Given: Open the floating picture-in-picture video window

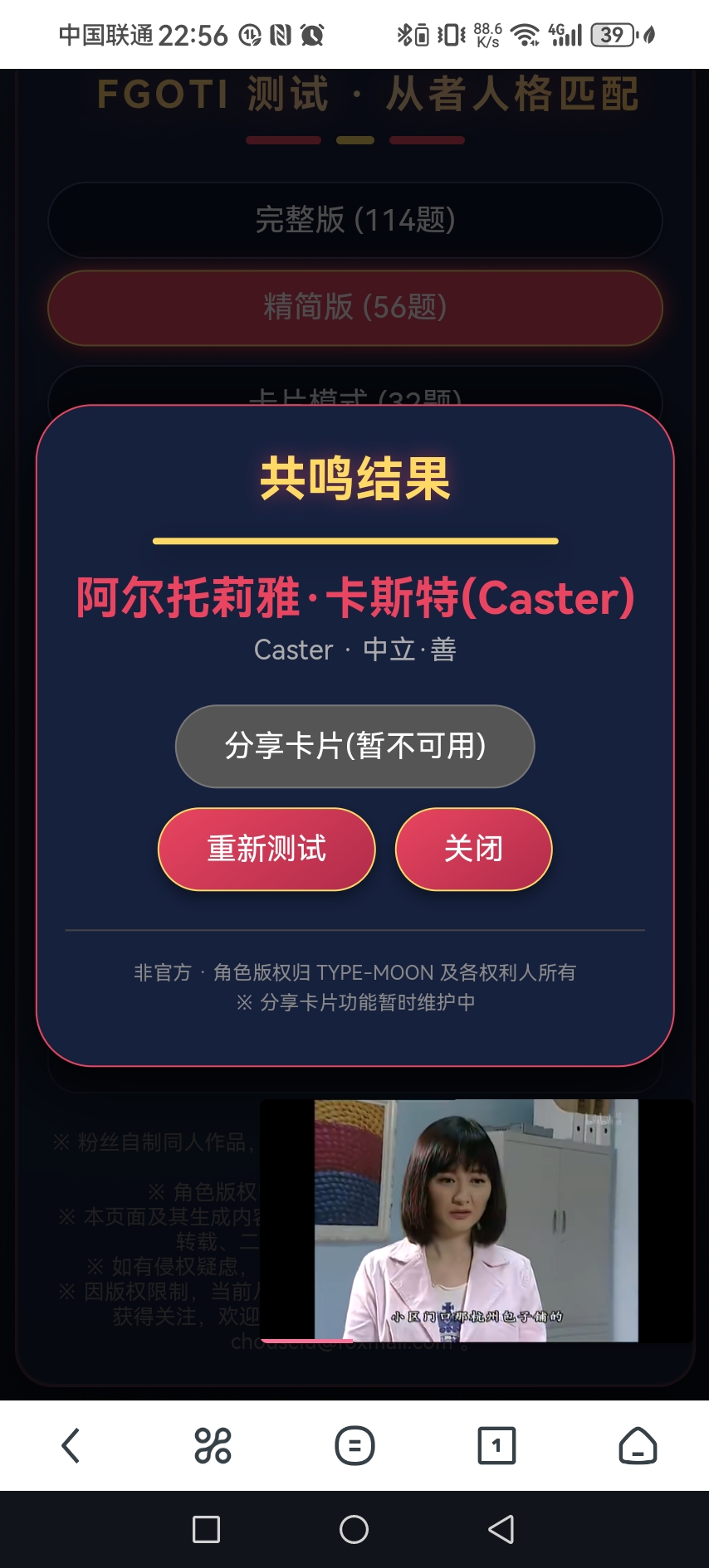Looking at the screenshot, I should tap(476, 1220).
